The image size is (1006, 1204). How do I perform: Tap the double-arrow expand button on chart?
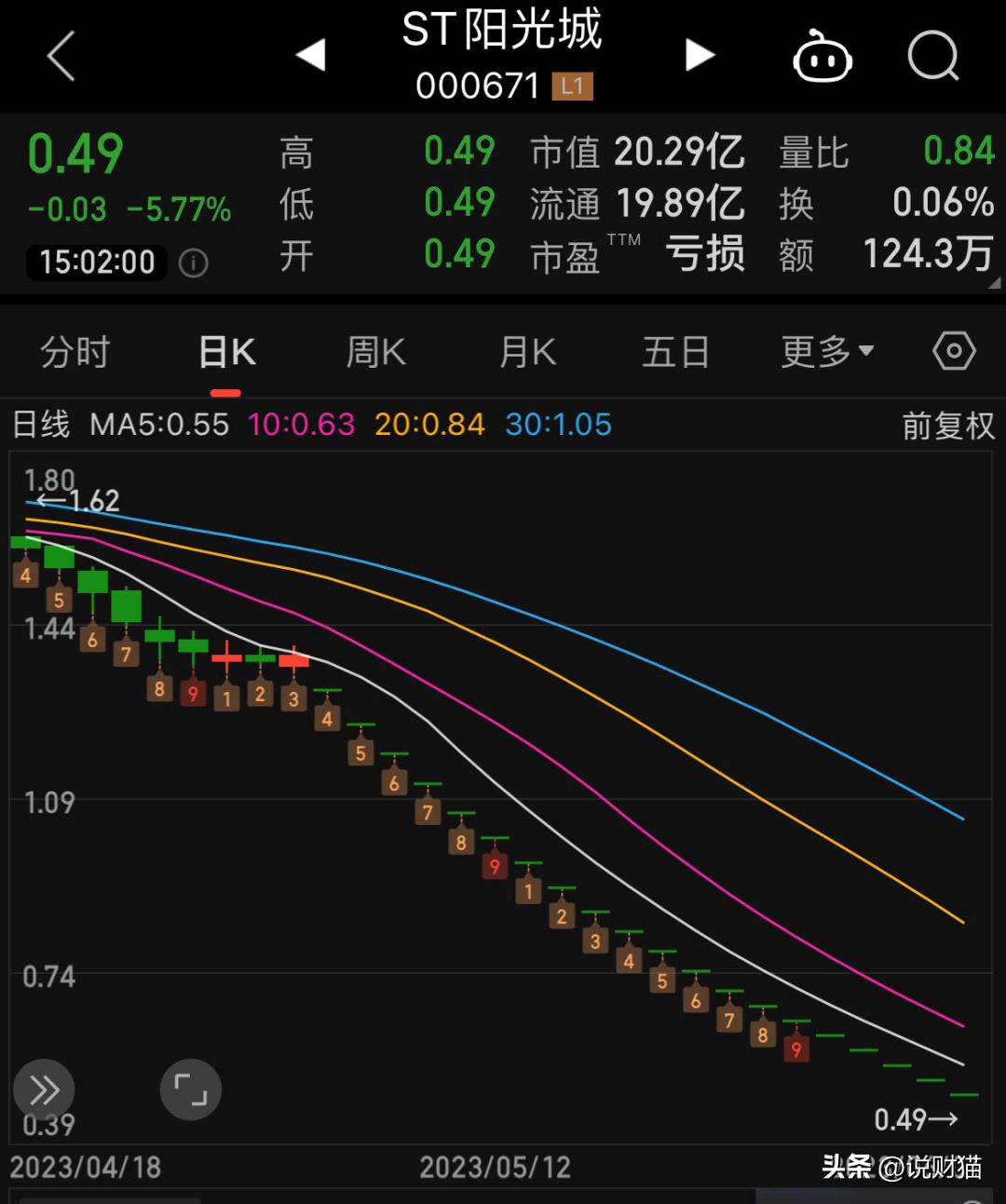point(44,1089)
